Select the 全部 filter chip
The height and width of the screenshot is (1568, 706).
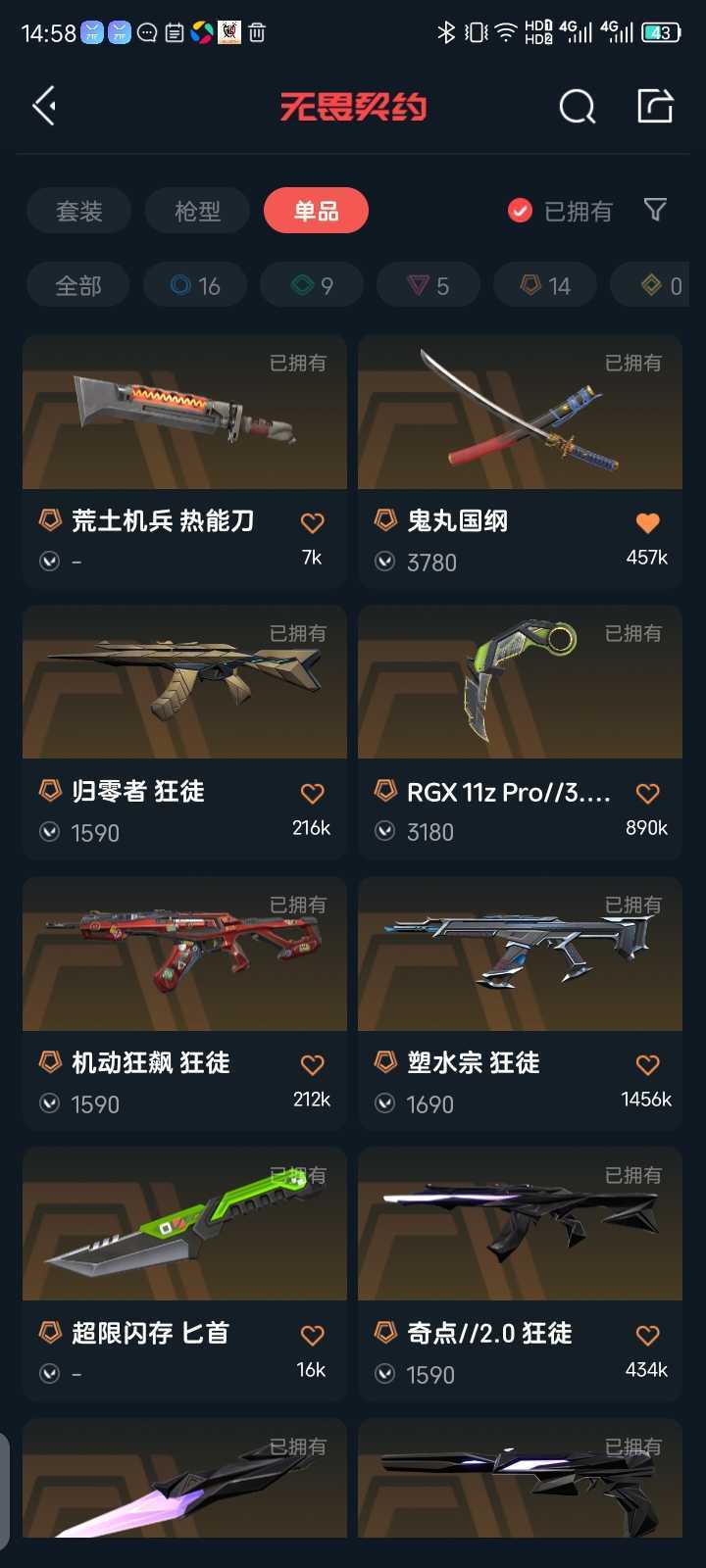[x=77, y=286]
